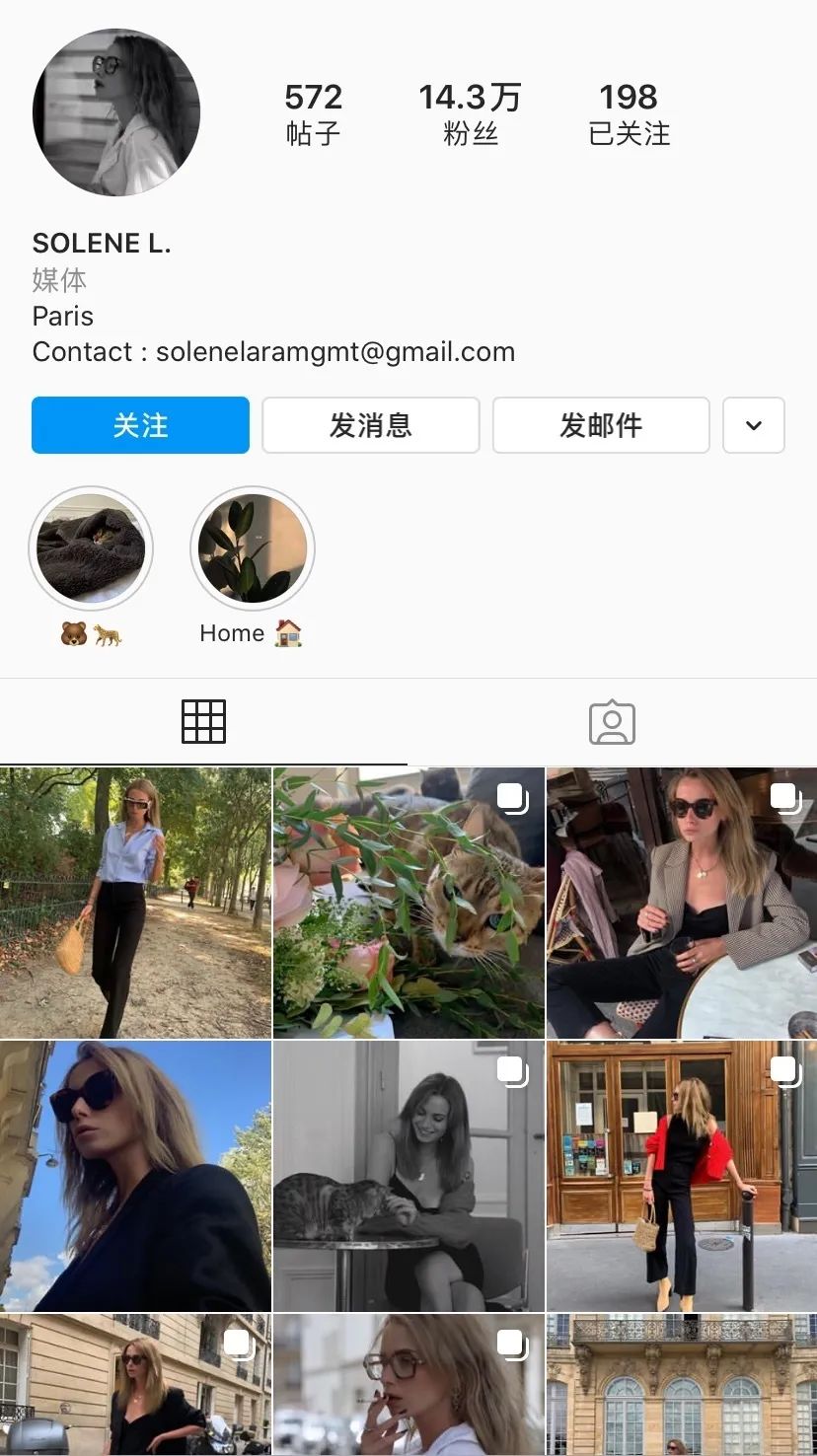Expand suggested accounts with the chevron button
Image resolution: width=817 pixels, height=1456 pixels.
pyautogui.click(x=754, y=425)
